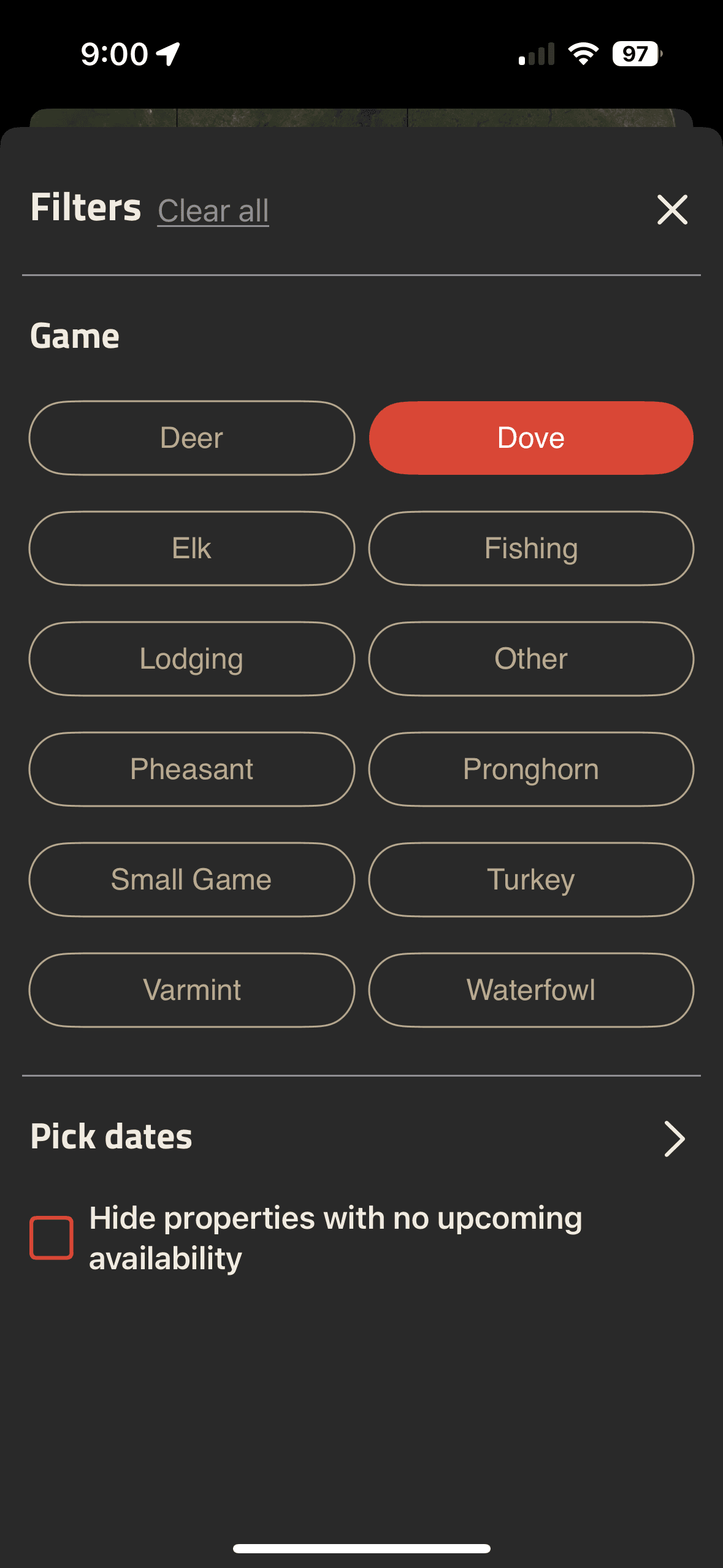The image size is (723, 1568).
Task: Filter by Turkey
Action: pyautogui.click(x=531, y=880)
